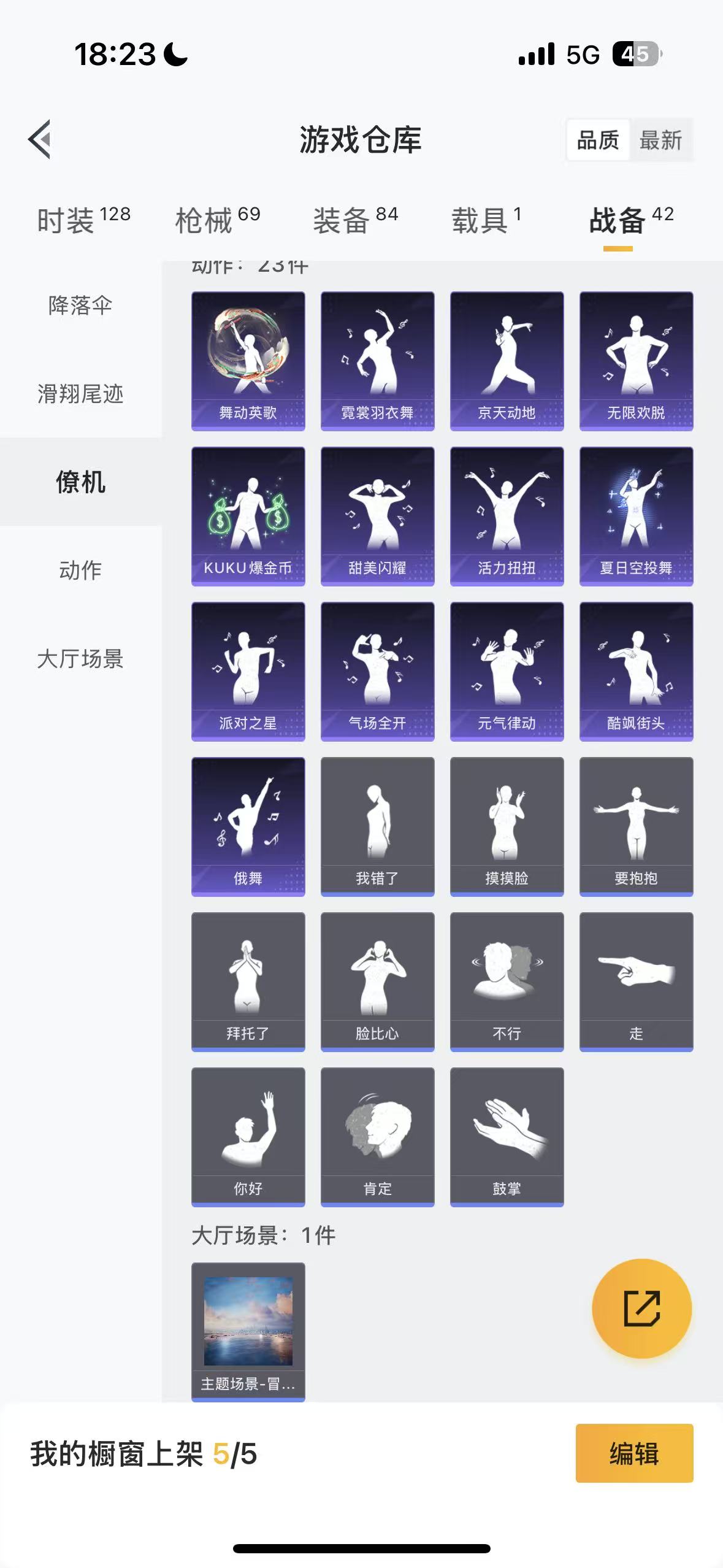Open the 鼓掌 emote
The width and height of the screenshot is (723, 1568).
507,1137
